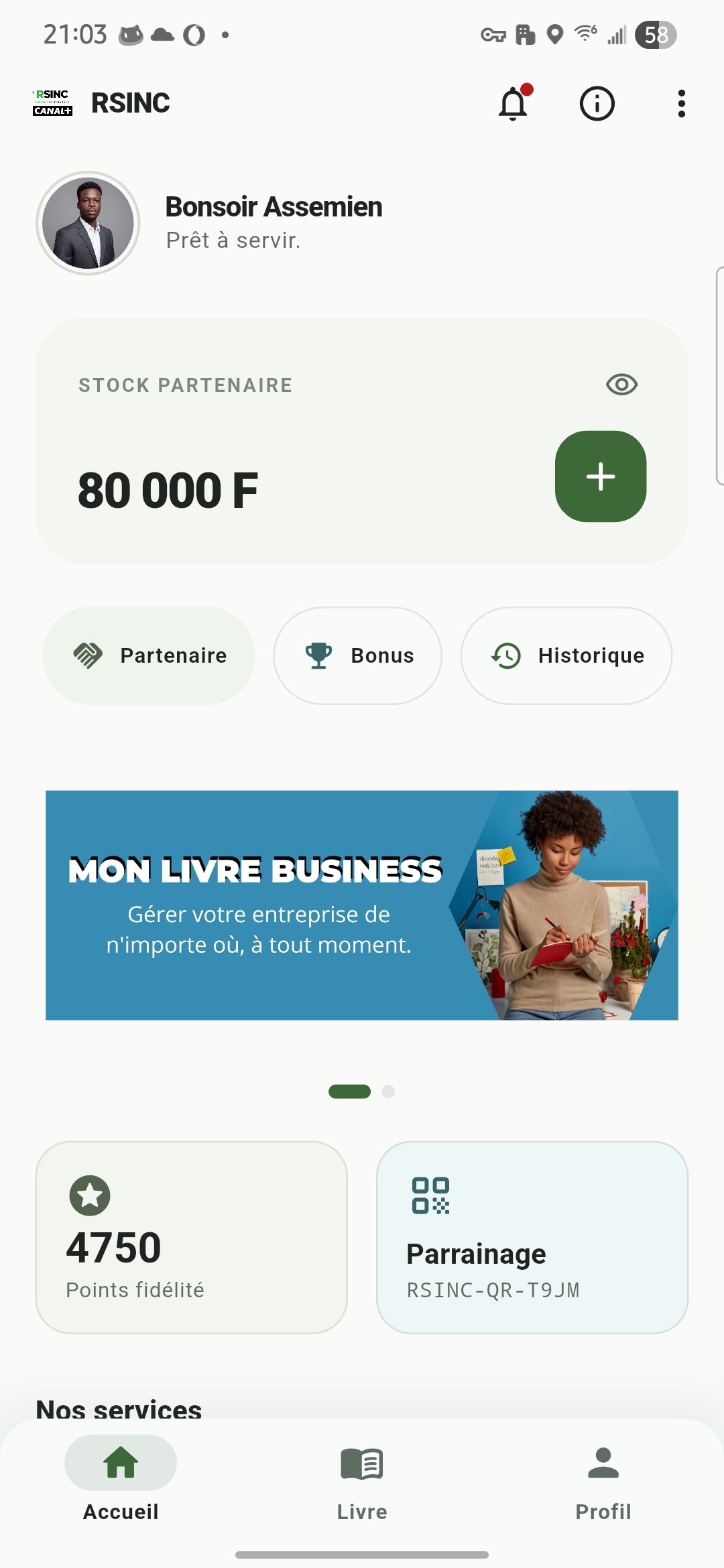This screenshot has height=1568, width=724.
Task: Open the Profil tab
Action: 603,1481
